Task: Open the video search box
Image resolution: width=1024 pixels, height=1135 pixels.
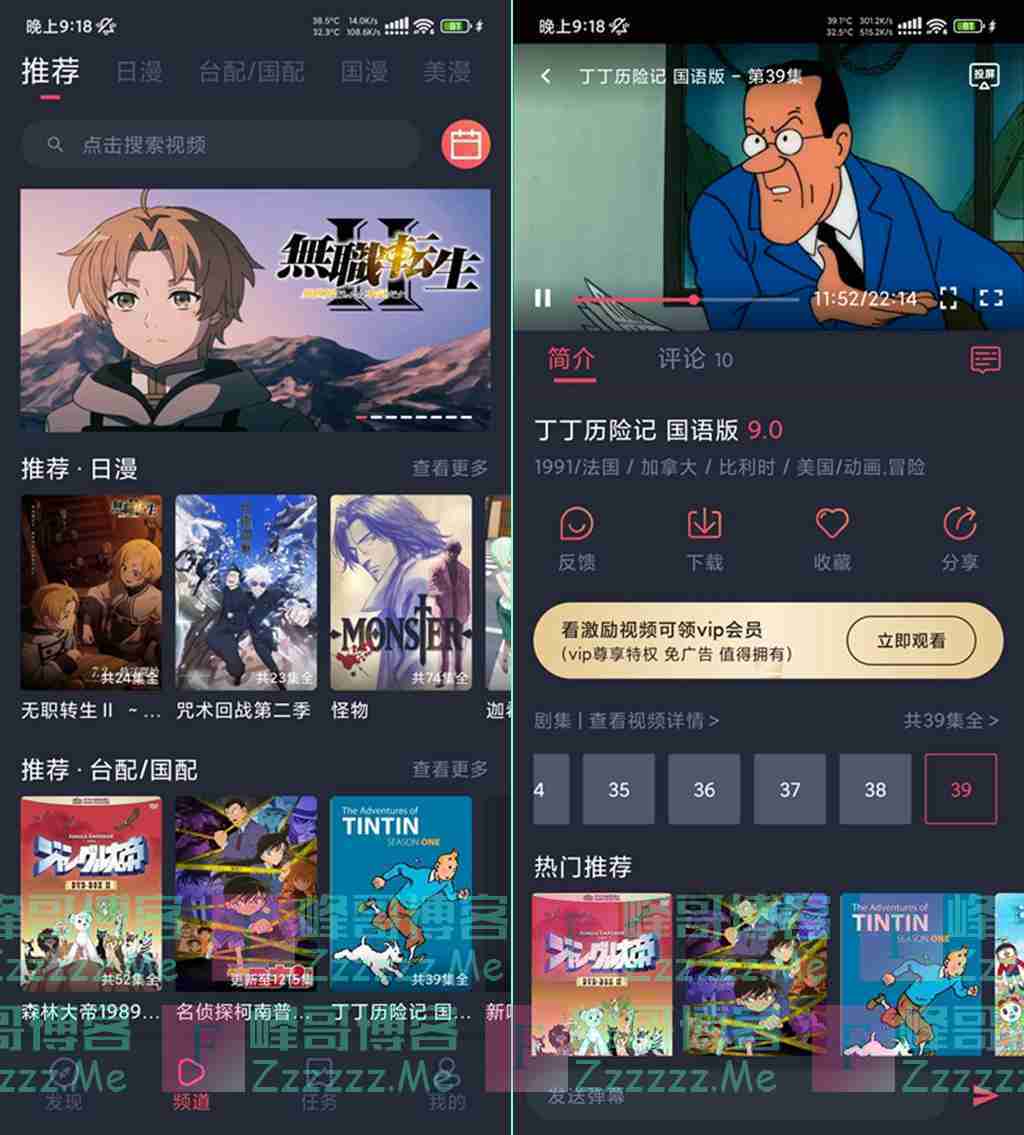Action: pos(220,145)
